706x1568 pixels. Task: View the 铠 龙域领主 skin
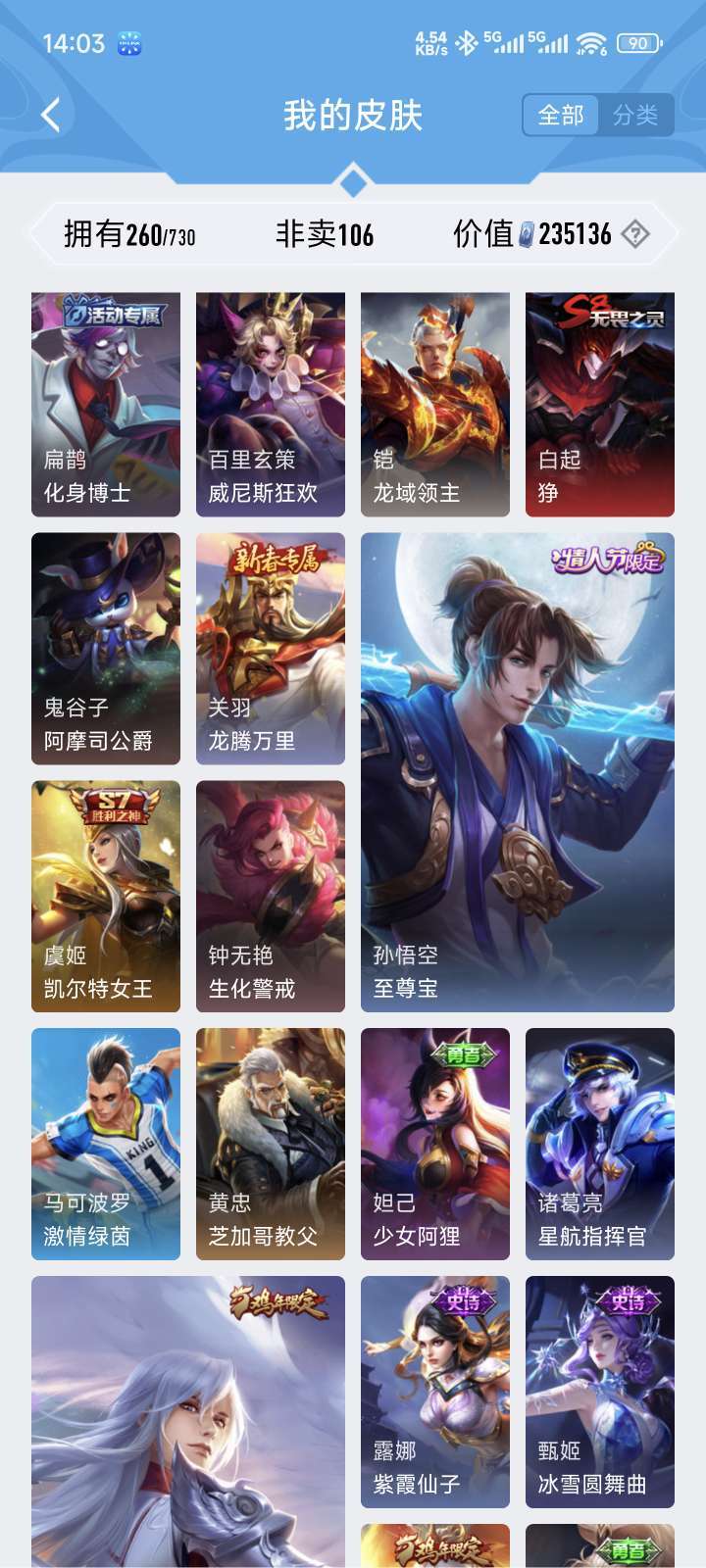click(435, 404)
